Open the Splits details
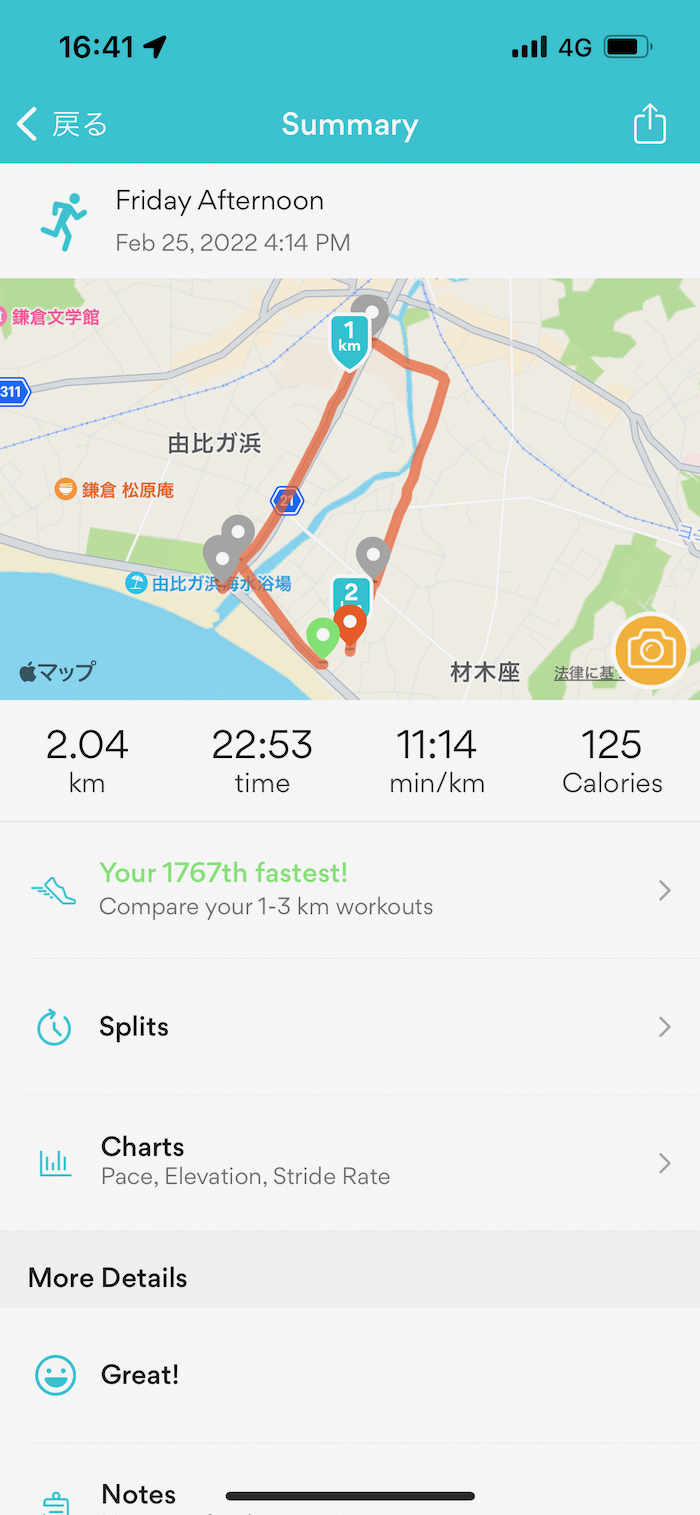Viewport: 700px width, 1515px height. tap(350, 1027)
